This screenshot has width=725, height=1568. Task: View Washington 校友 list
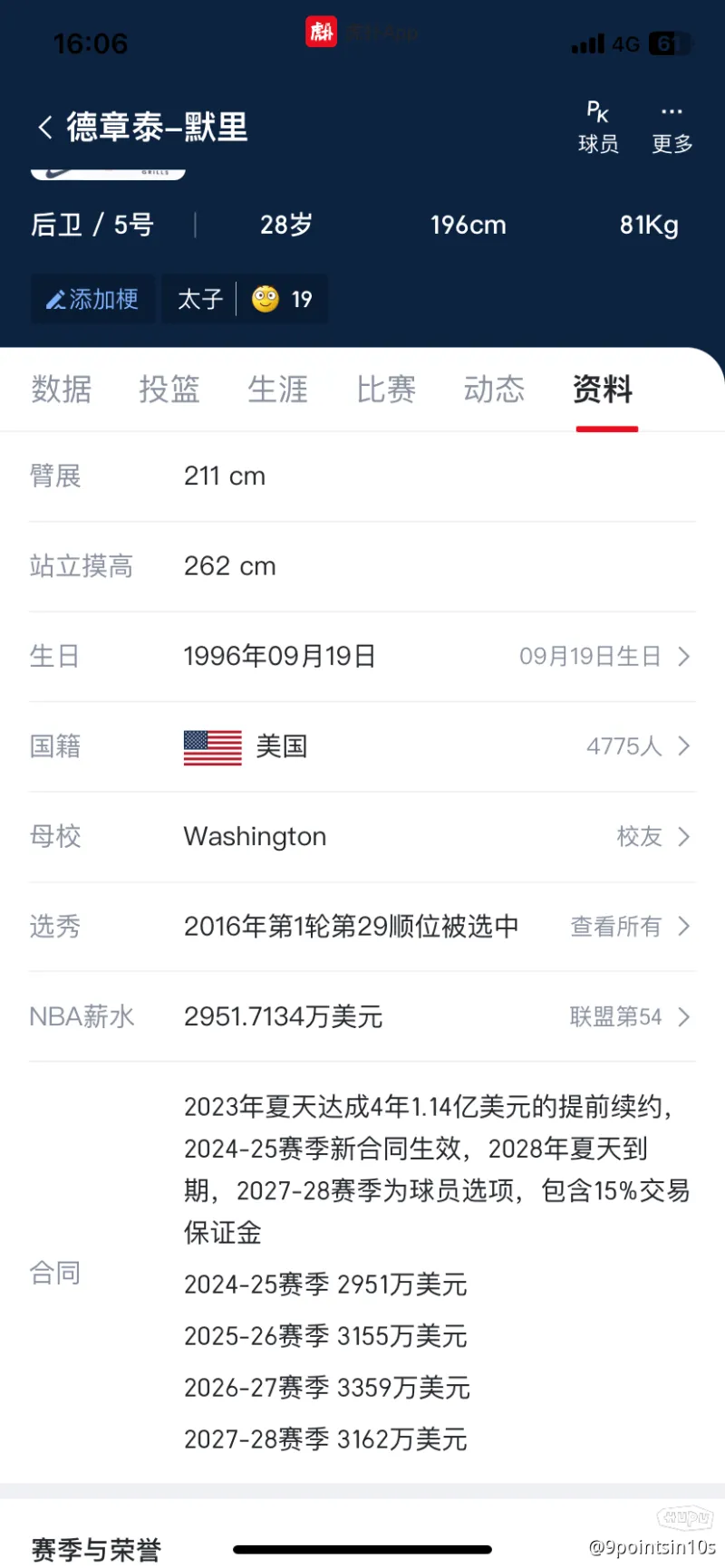pyautogui.click(x=653, y=836)
